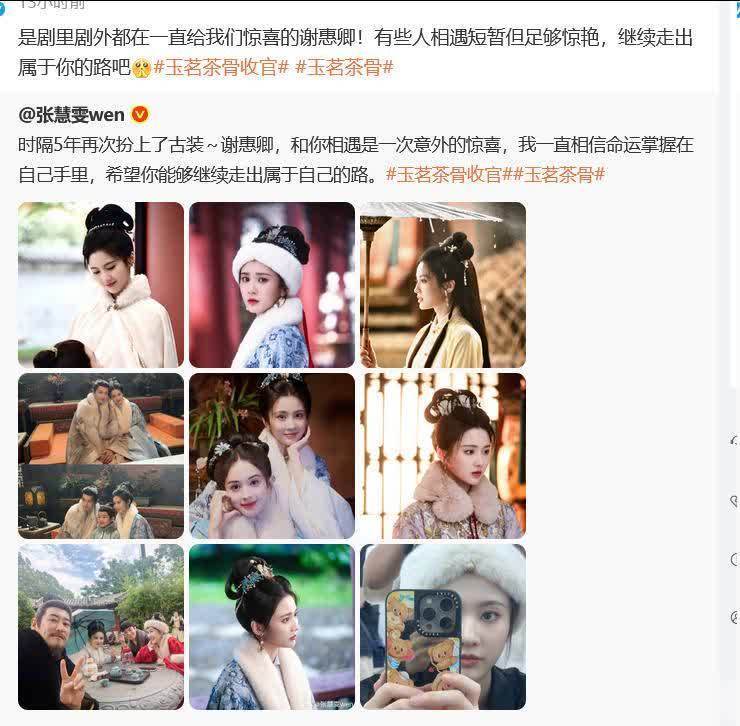View the photo of the white cloak by the red pillar

(101, 285)
